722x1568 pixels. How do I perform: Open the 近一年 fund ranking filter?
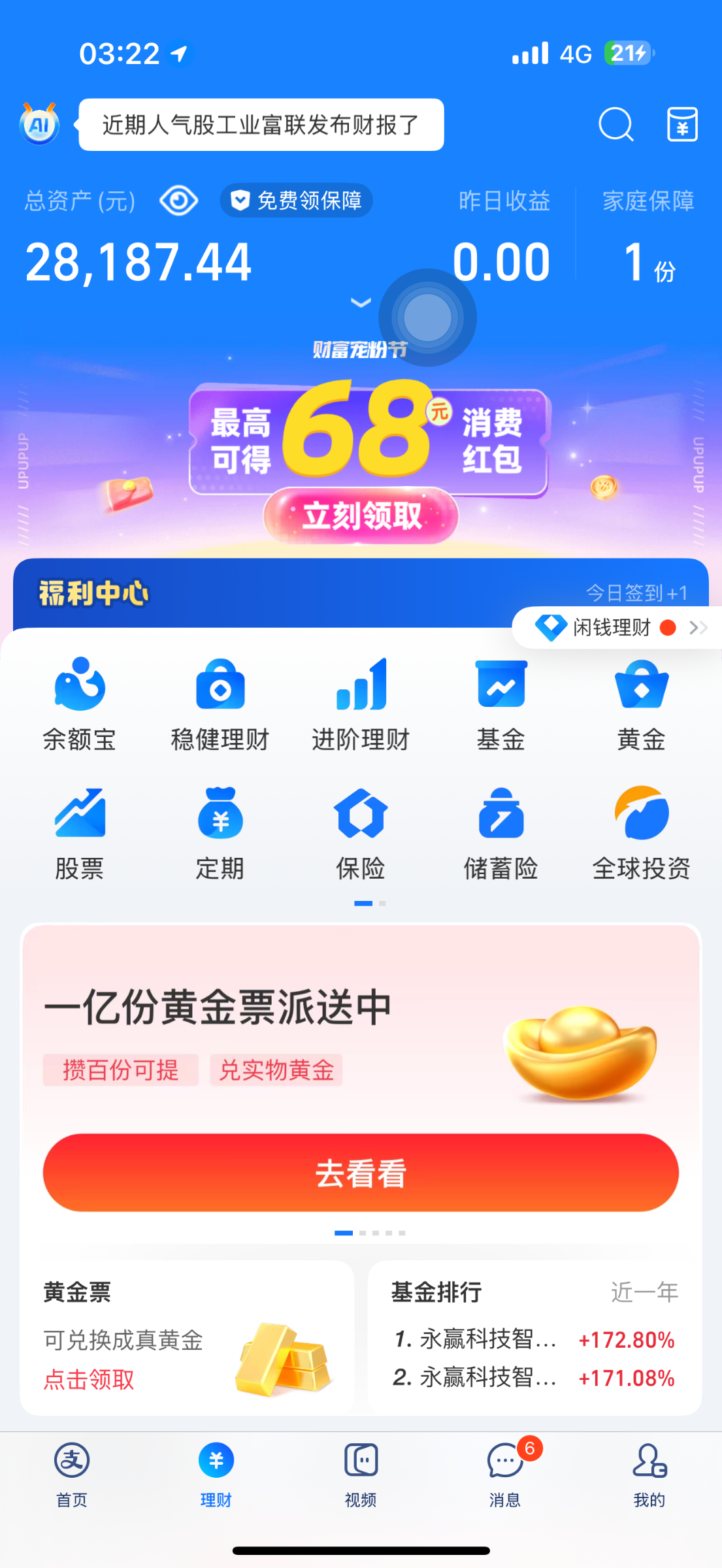644,1292
